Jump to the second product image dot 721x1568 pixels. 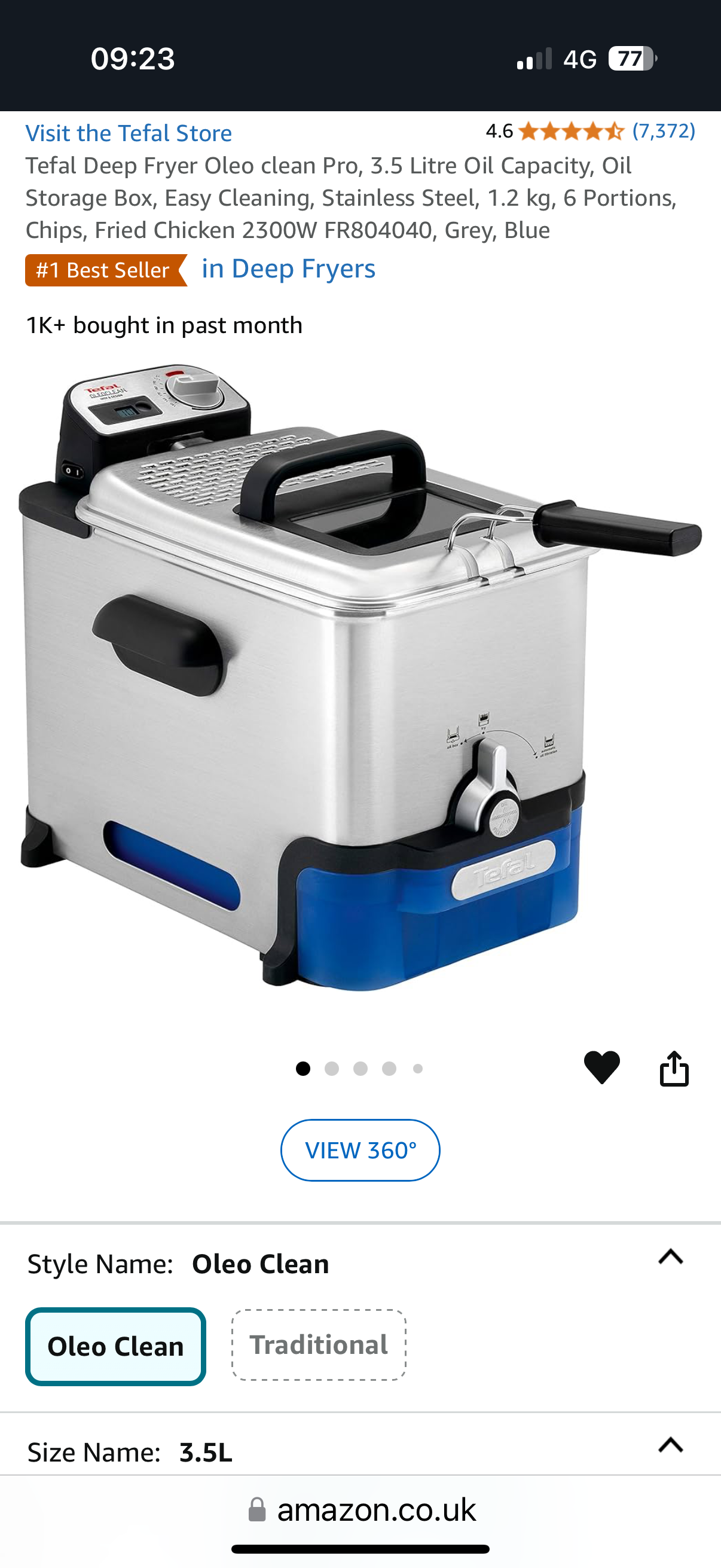click(332, 1068)
